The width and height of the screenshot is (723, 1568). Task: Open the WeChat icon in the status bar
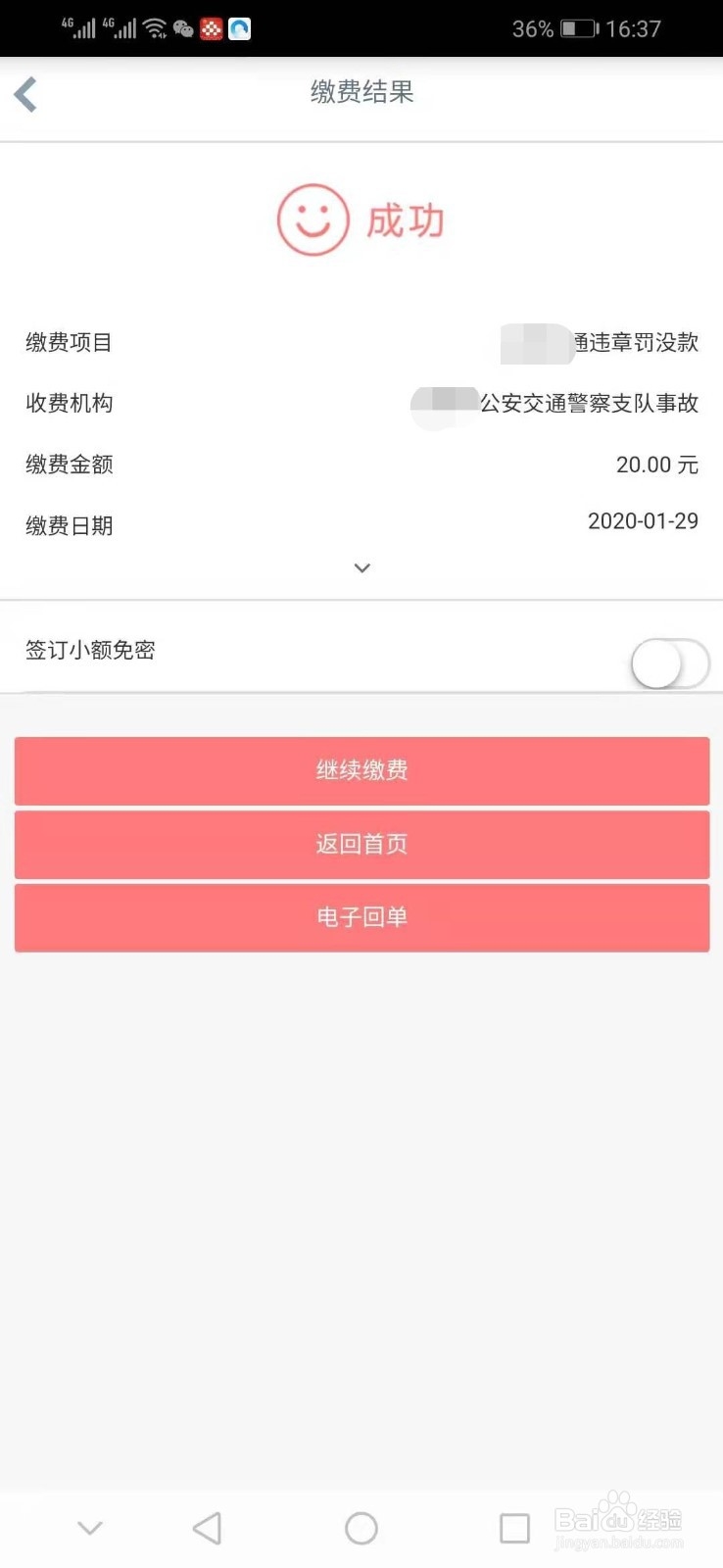pos(181,29)
